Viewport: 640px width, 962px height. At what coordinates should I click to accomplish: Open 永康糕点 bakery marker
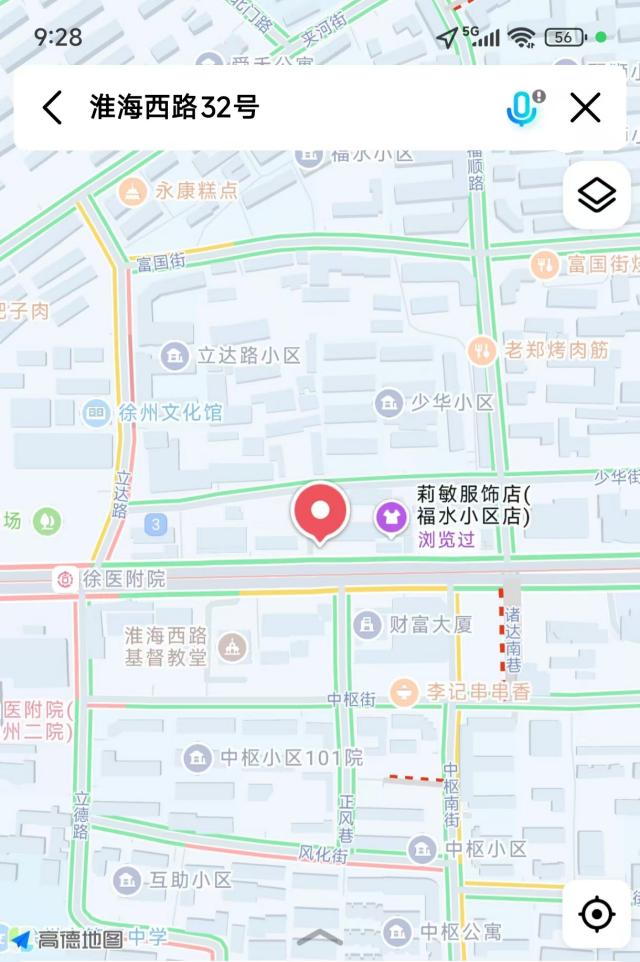tap(132, 191)
